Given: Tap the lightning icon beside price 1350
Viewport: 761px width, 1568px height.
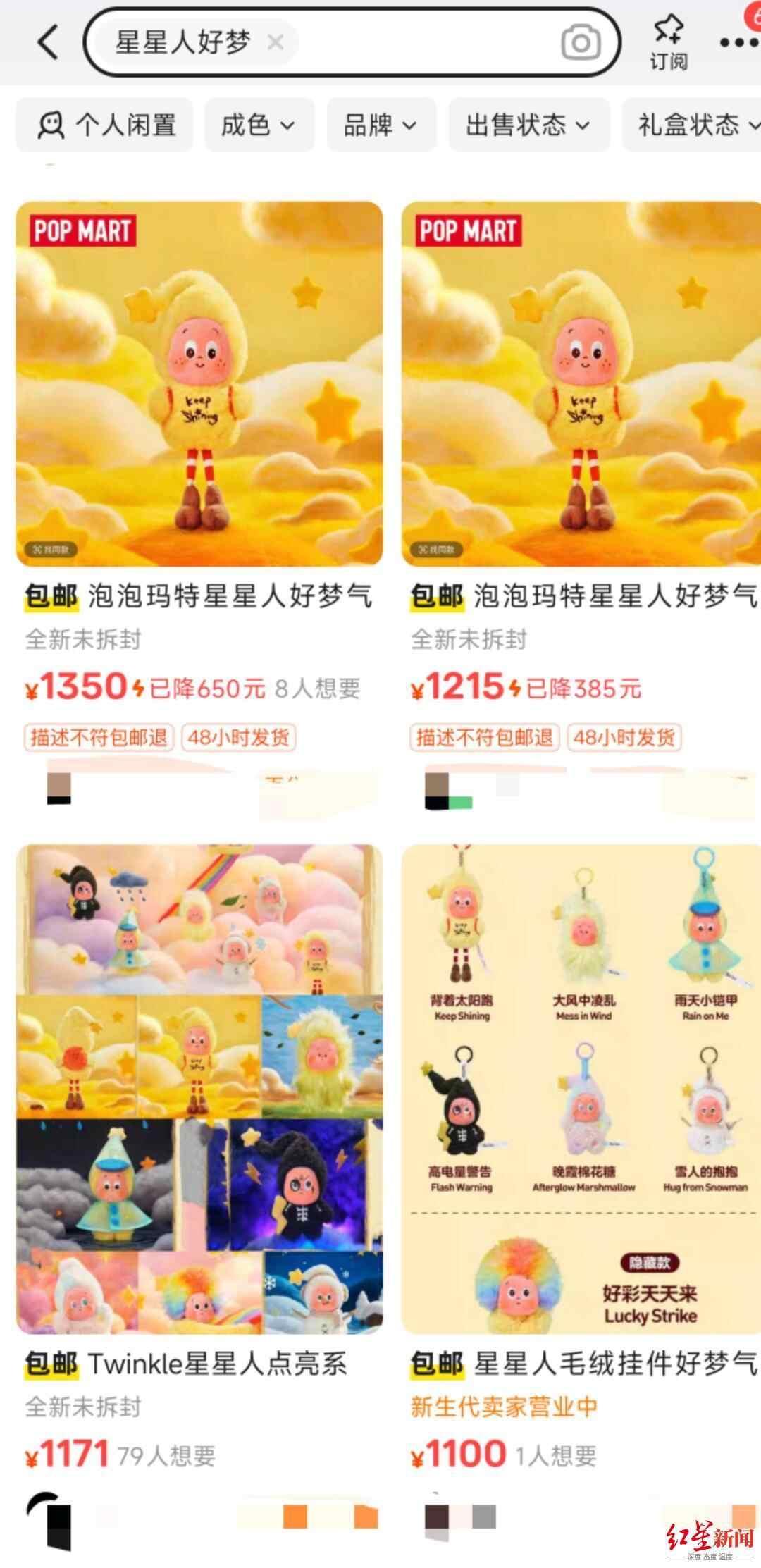Looking at the screenshot, I should click(138, 686).
